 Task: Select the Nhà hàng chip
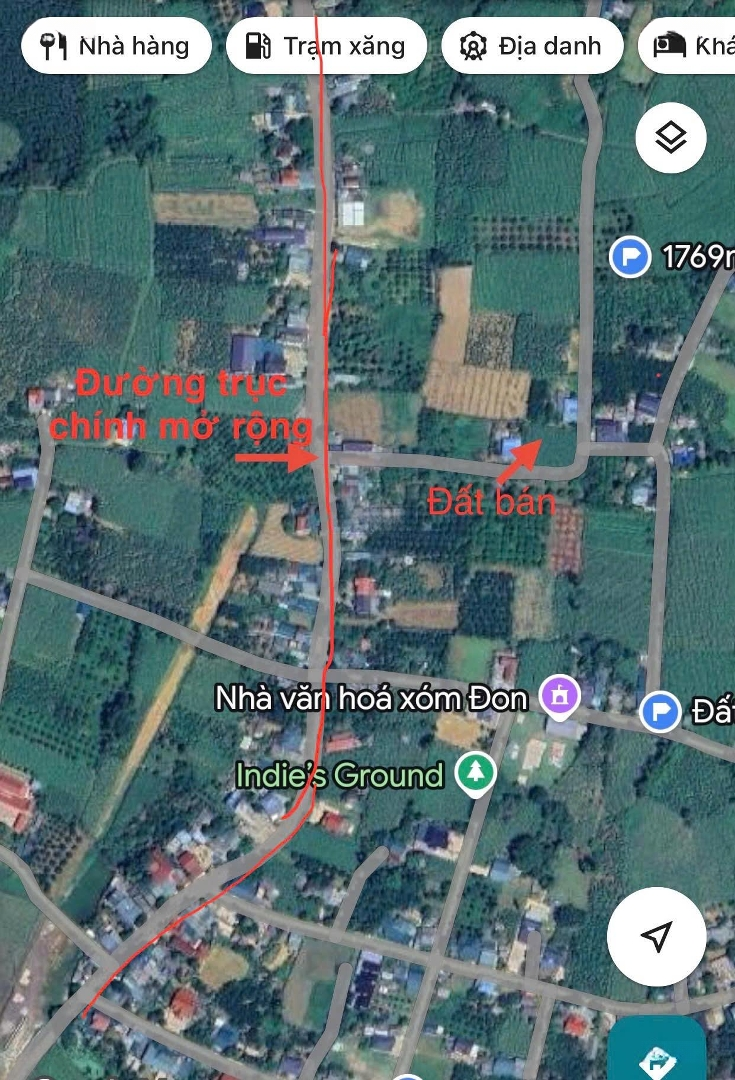[x=116, y=46]
